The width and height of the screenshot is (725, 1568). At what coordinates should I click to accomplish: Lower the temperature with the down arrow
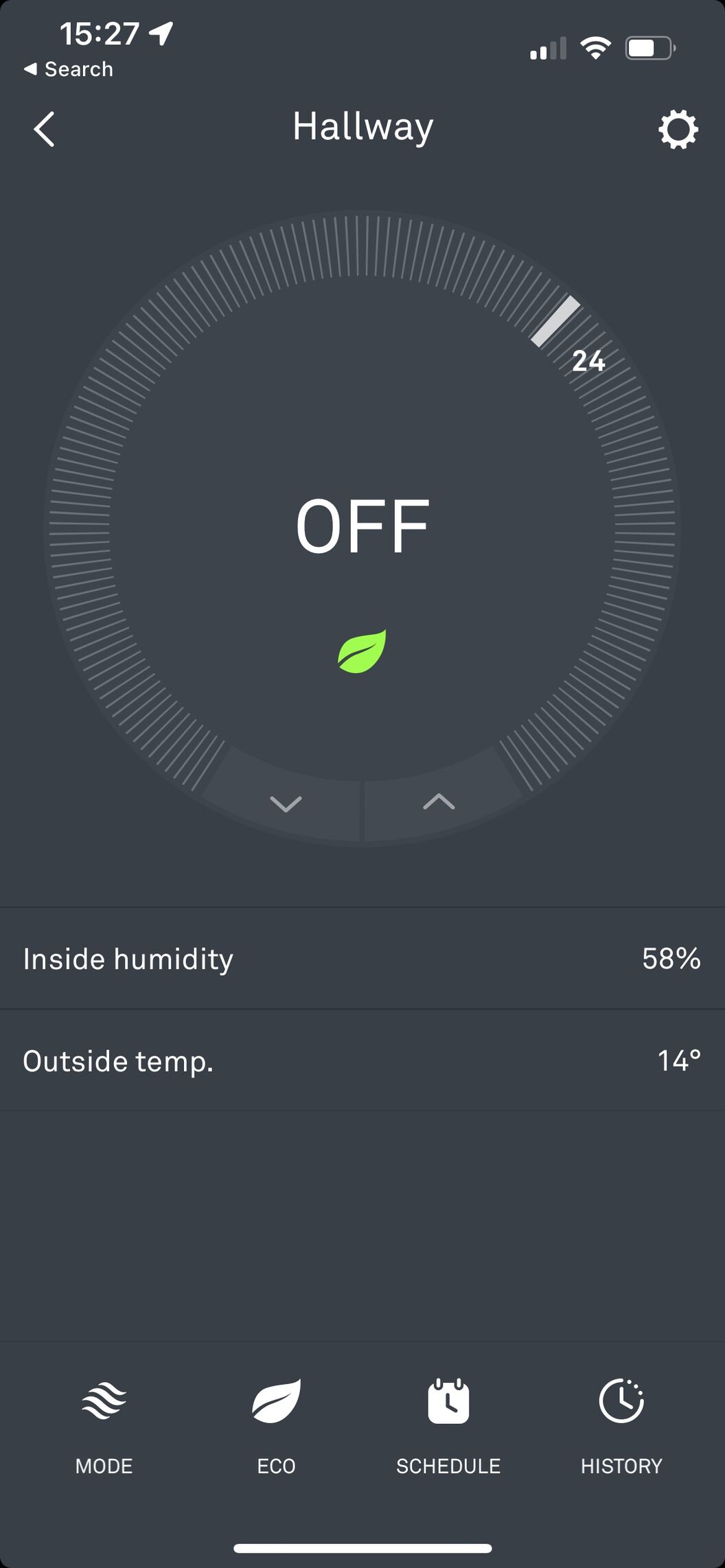(x=286, y=803)
